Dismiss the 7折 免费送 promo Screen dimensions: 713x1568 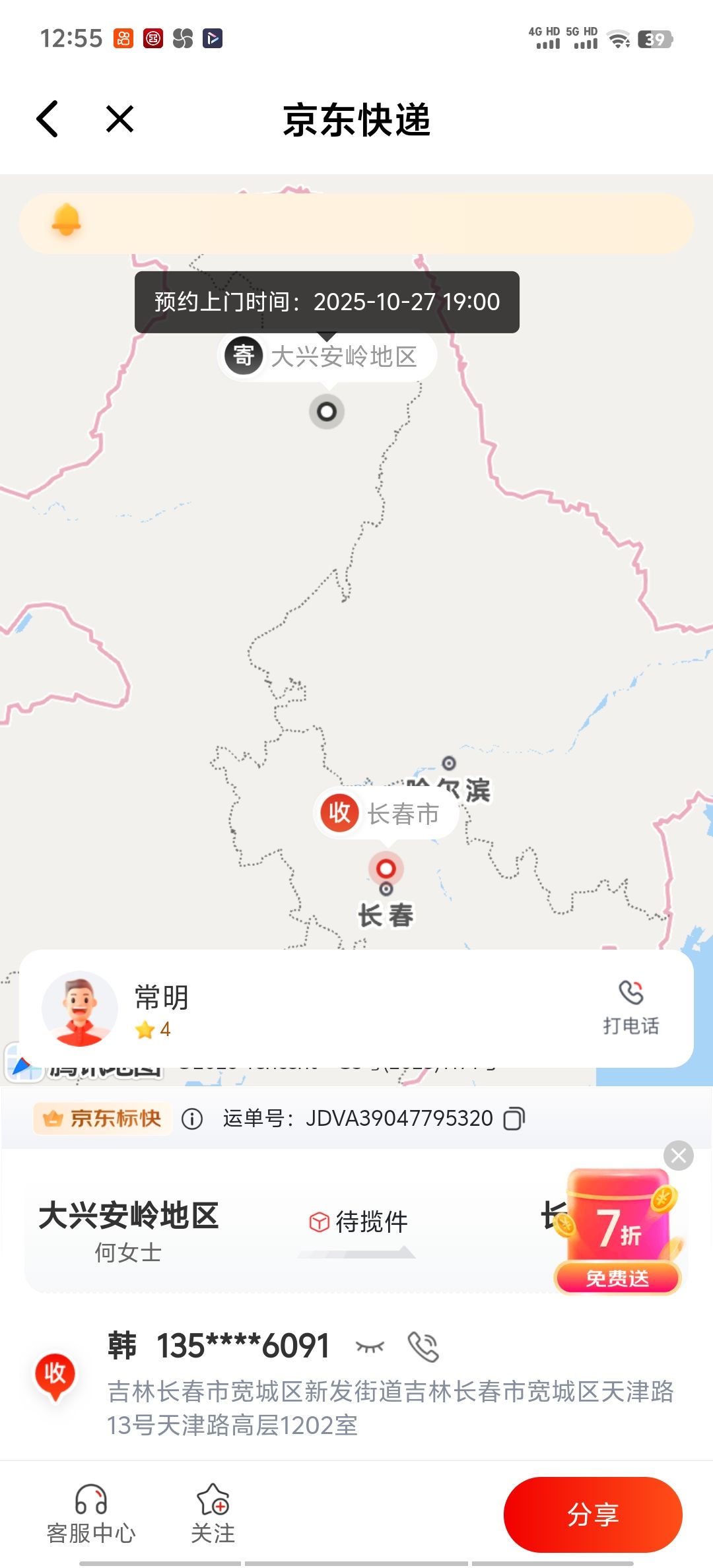[678, 1156]
